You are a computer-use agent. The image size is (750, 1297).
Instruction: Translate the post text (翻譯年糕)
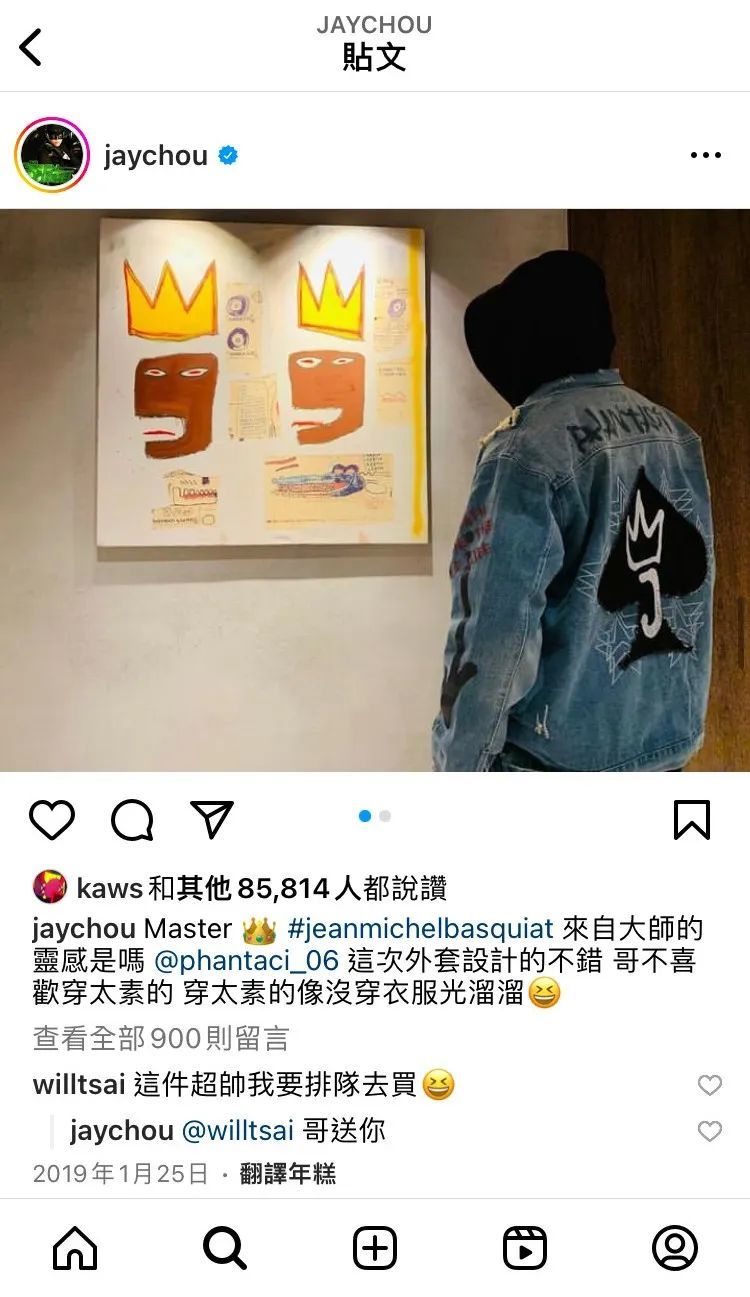[x=288, y=1174]
